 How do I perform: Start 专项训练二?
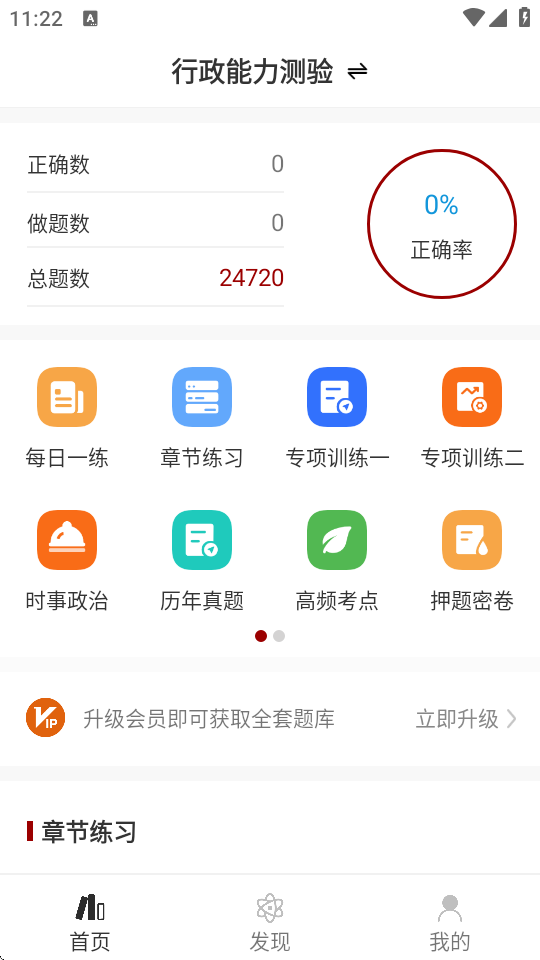tap(472, 397)
